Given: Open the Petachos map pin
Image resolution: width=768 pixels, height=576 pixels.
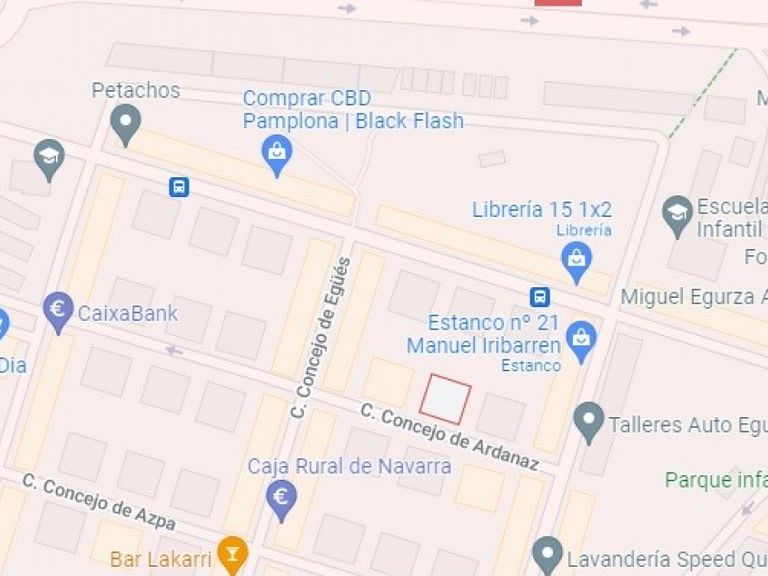Looking at the screenshot, I should click(x=125, y=125).
